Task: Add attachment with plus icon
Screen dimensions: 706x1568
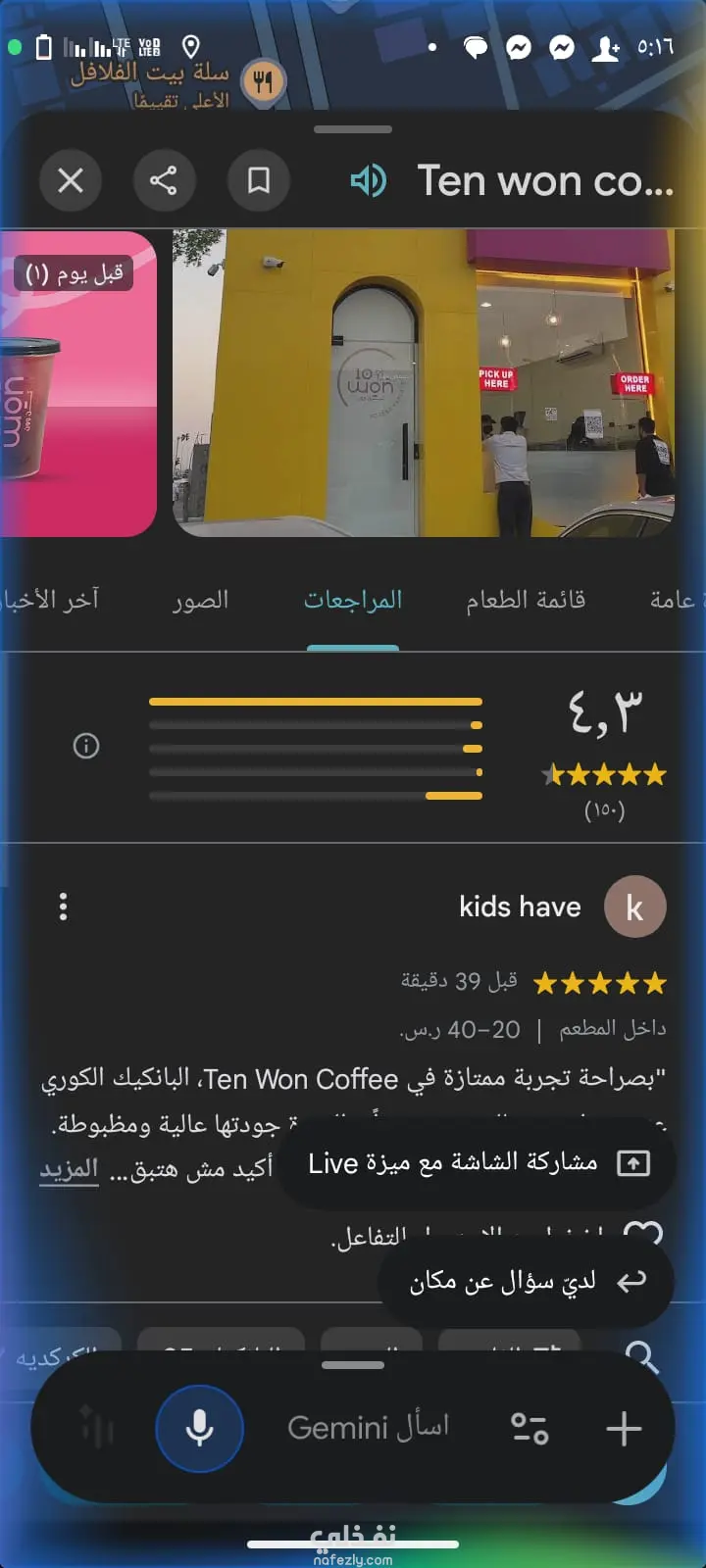Action: [x=624, y=1429]
